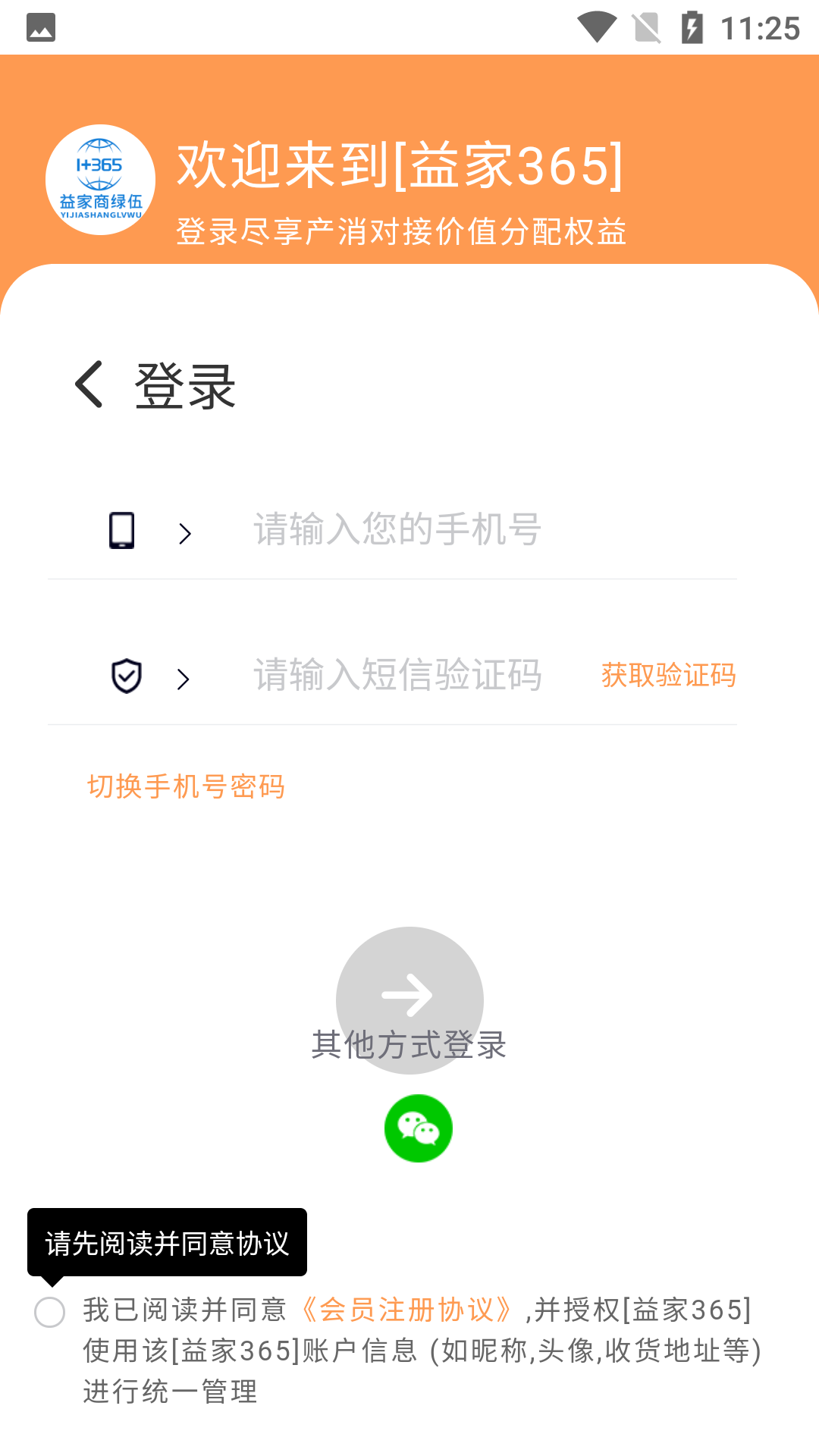Screen dimensions: 819x1456
Task: Tap 获取验证码 to request a code
Action: click(x=669, y=675)
